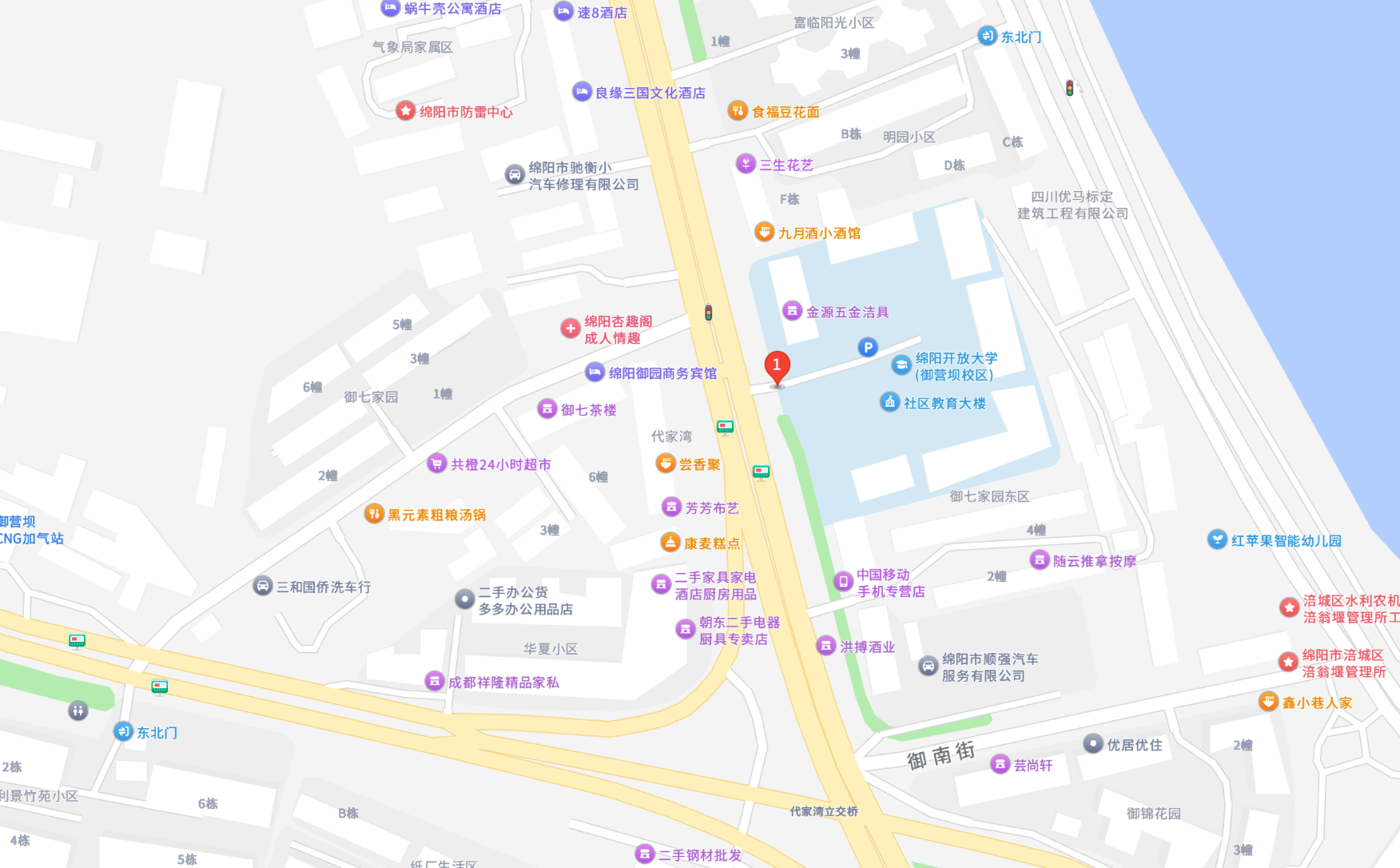The width and height of the screenshot is (1400, 868).
Task: Tap the 绵阳市防雷中心 star marker
Action: pyautogui.click(x=406, y=111)
